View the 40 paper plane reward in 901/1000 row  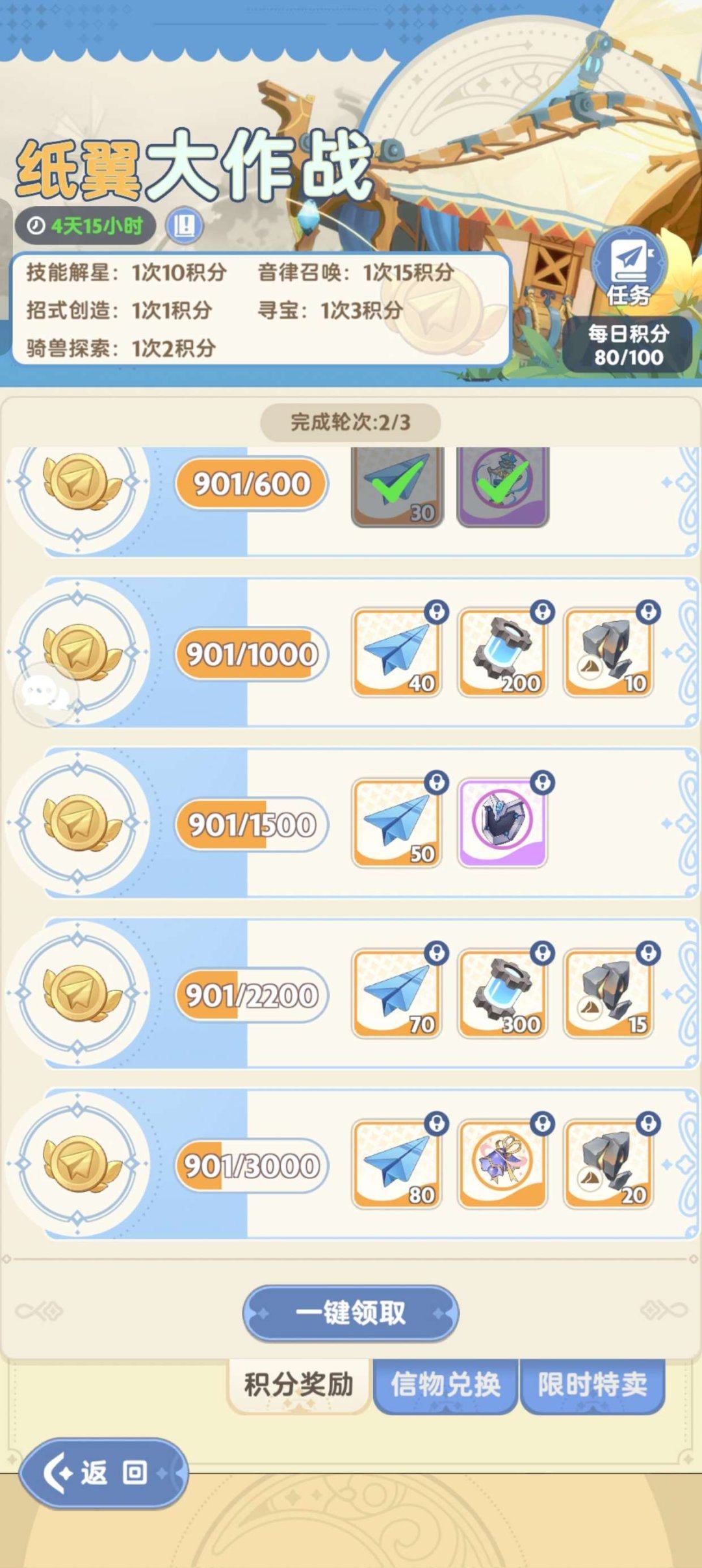pos(397,653)
